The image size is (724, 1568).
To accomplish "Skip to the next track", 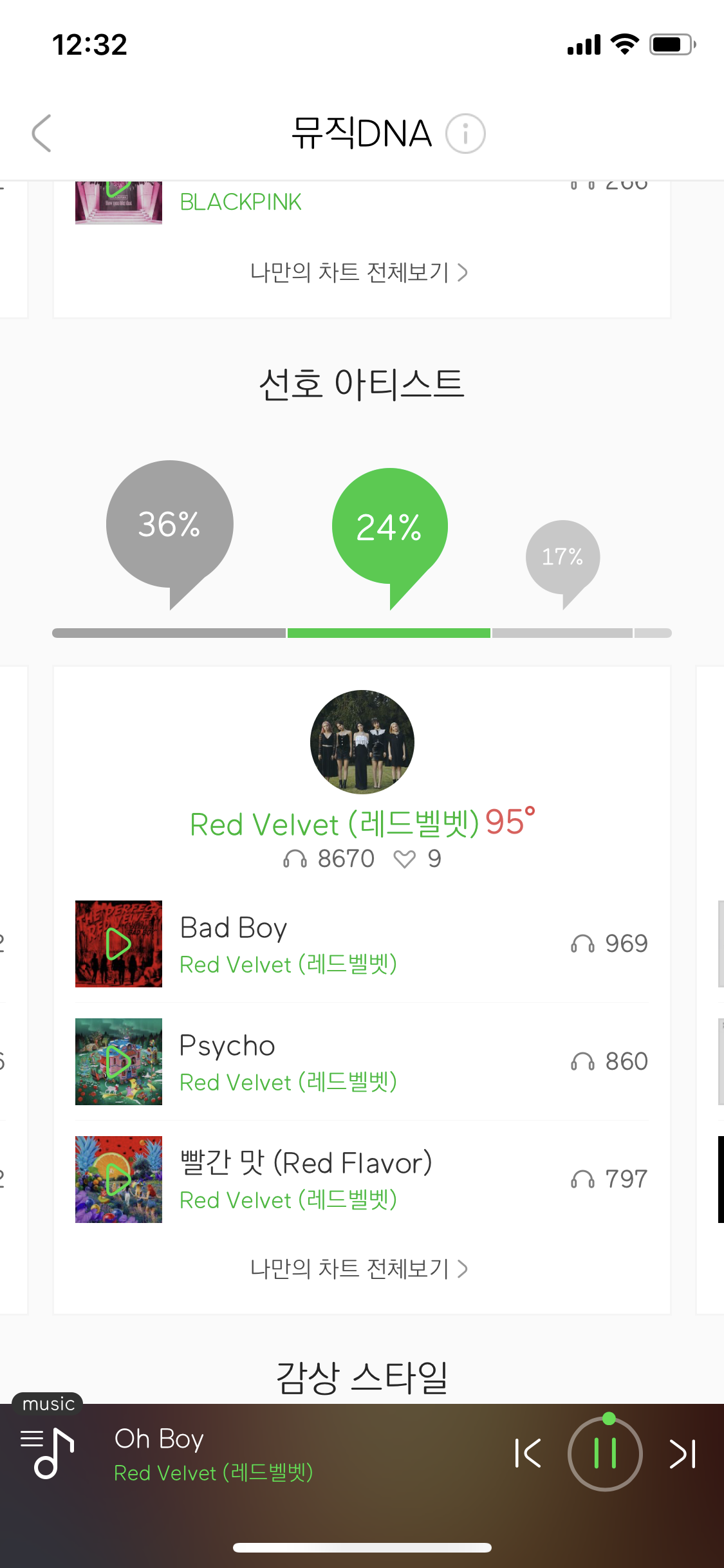I will [682, 1453].
